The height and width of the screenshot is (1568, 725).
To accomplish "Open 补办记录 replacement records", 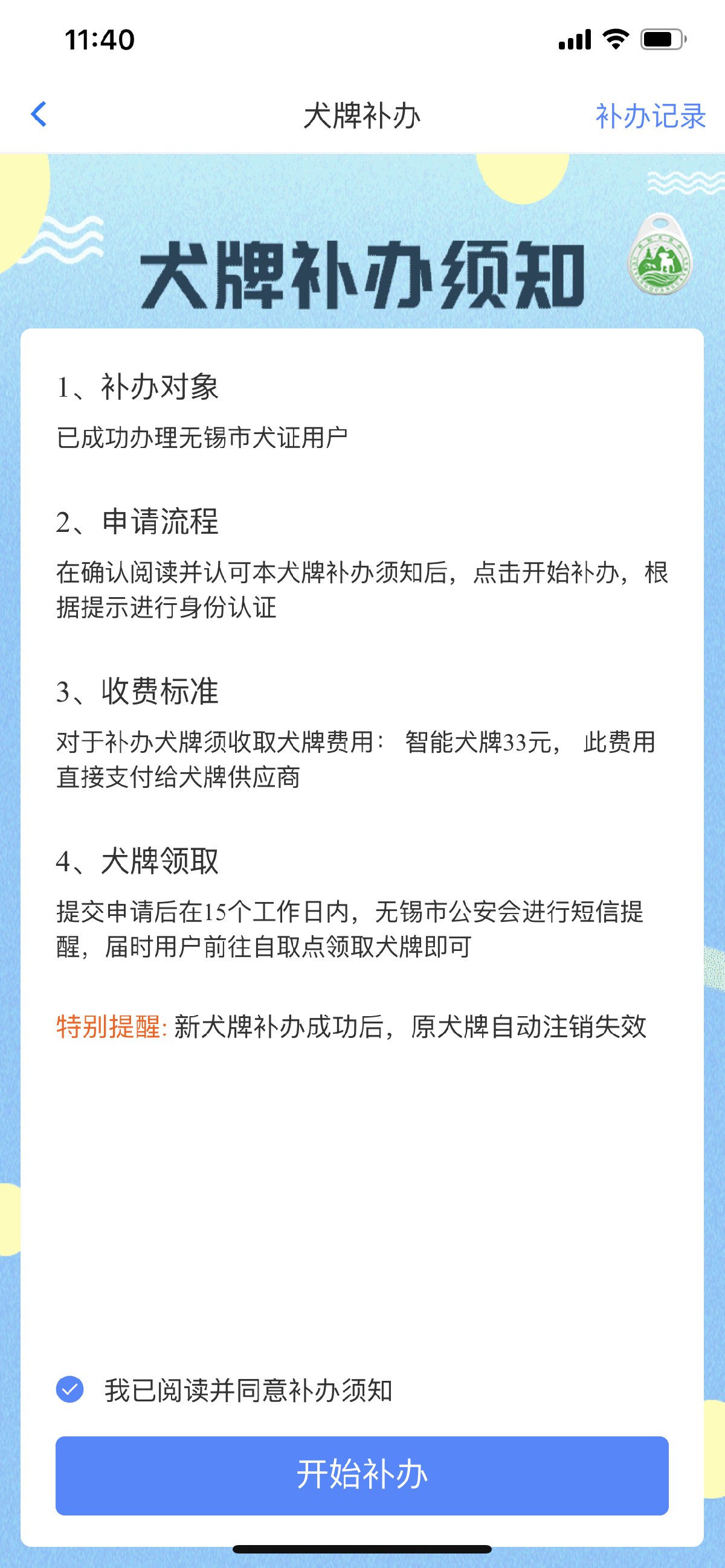I will tap(650, 116).
